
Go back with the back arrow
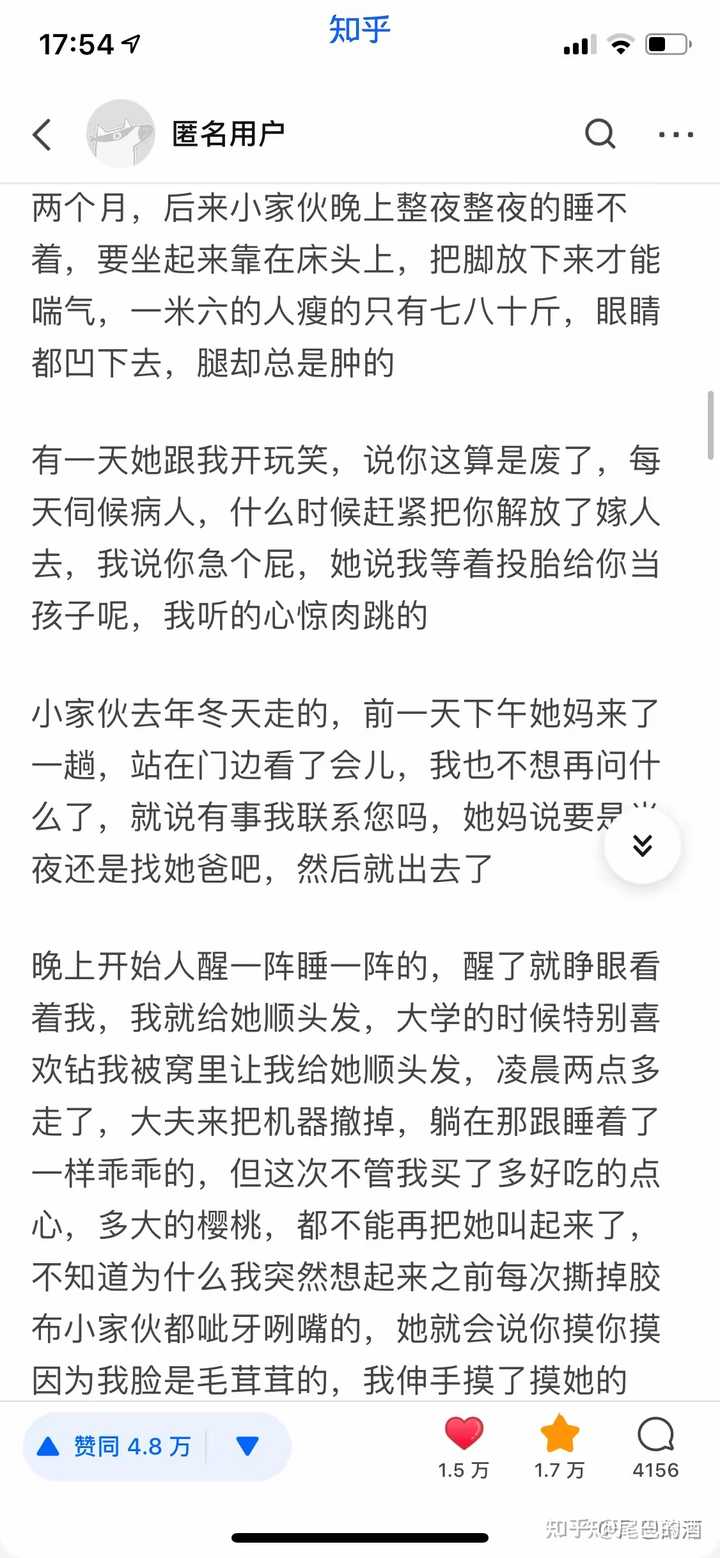(43, 134)
